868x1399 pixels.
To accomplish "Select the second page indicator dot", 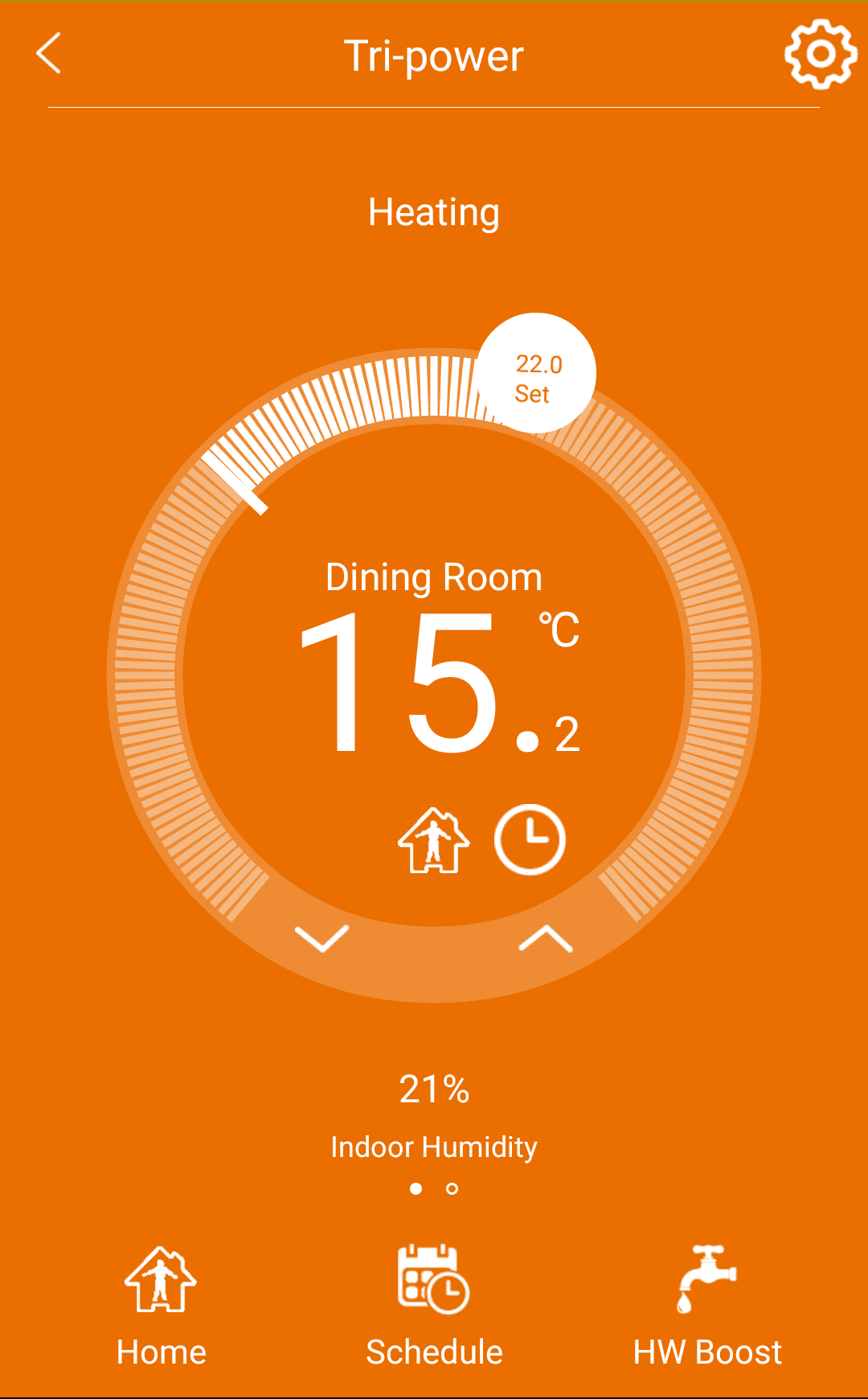I will coord(452,1188).
